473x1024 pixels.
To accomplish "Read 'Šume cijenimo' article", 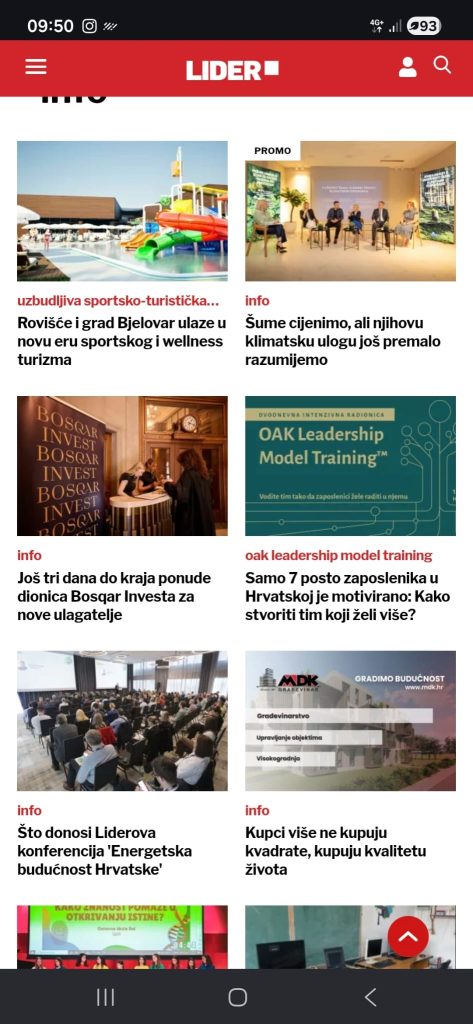I will coord(343,341).
